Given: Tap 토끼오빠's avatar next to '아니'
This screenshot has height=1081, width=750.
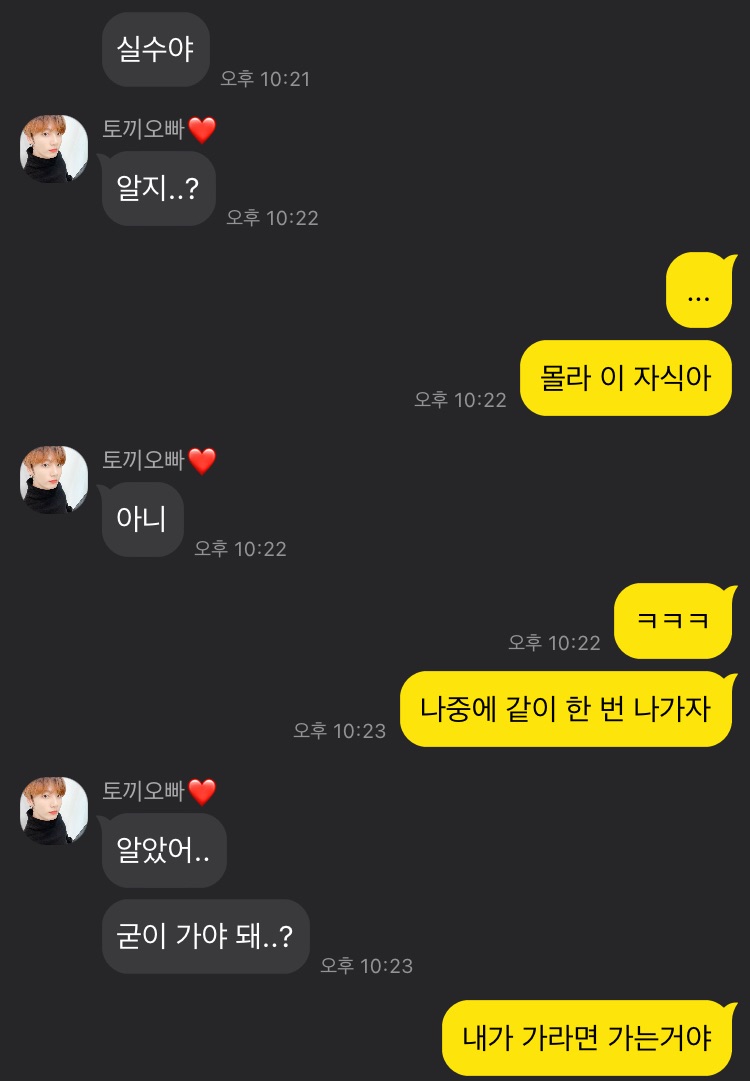Looking at the screenshot, I should (54, 480).
